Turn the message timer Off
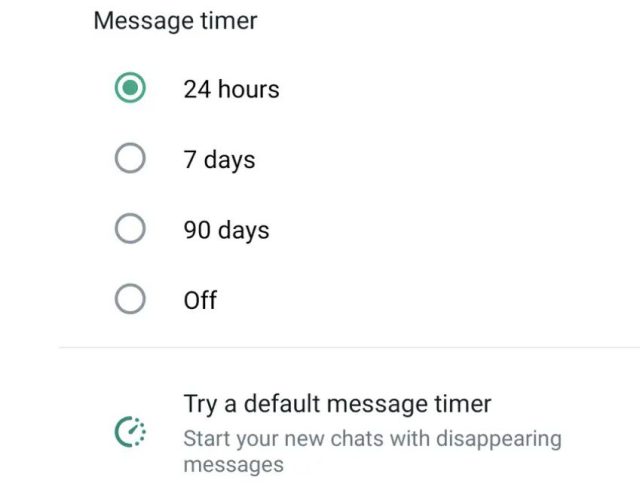 130,299
